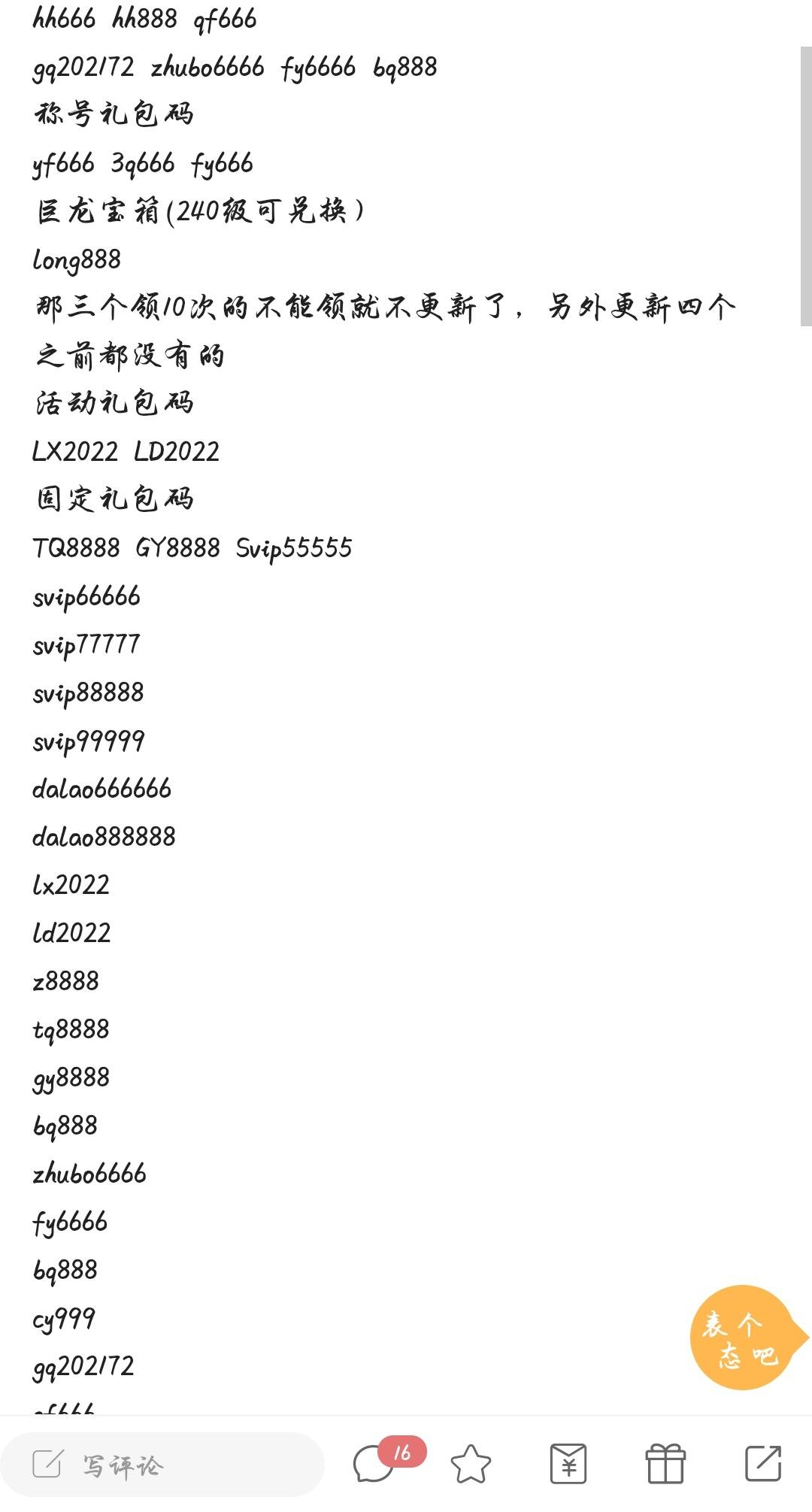Favorite this post with the star
This screenshot has height=1512, width=812.
471,1463
